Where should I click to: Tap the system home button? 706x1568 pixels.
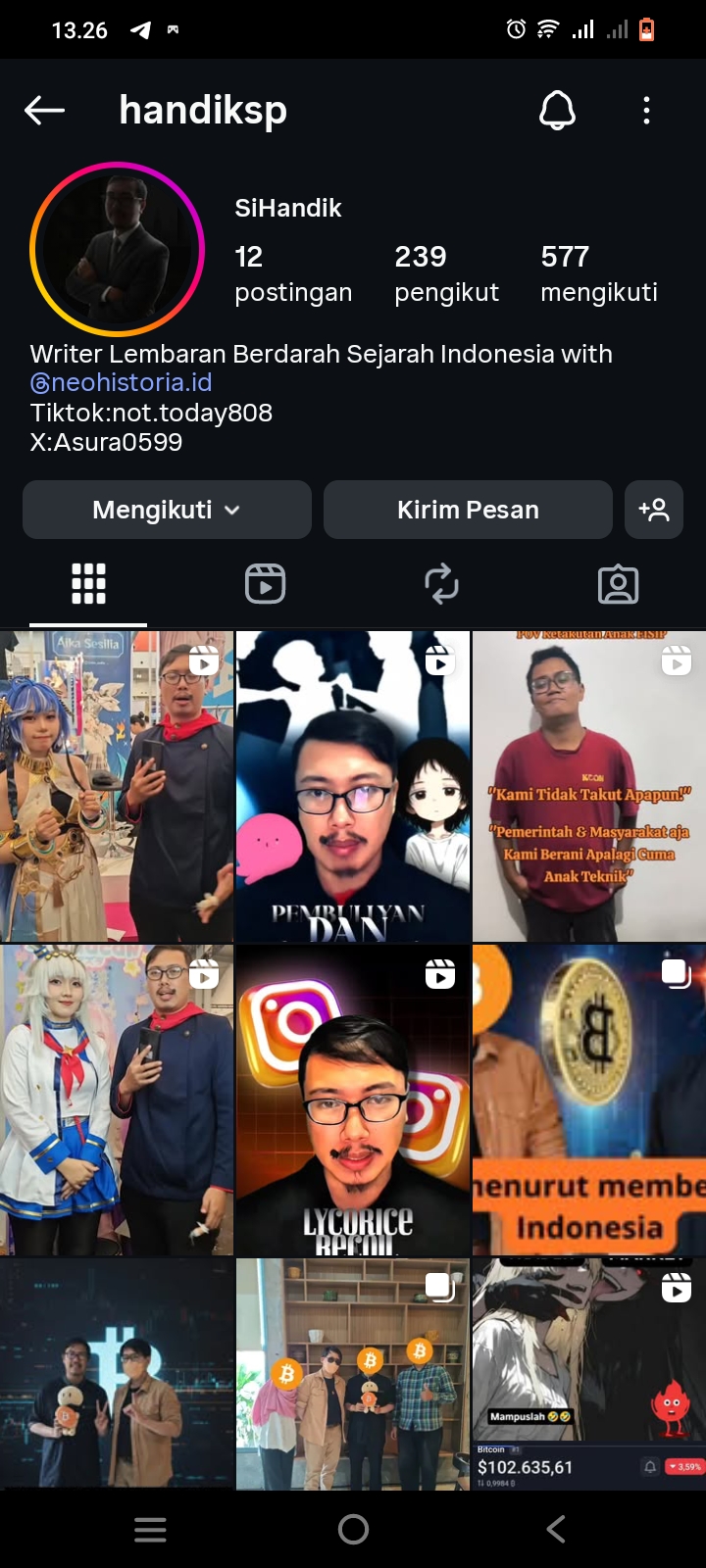[353, 1529]
